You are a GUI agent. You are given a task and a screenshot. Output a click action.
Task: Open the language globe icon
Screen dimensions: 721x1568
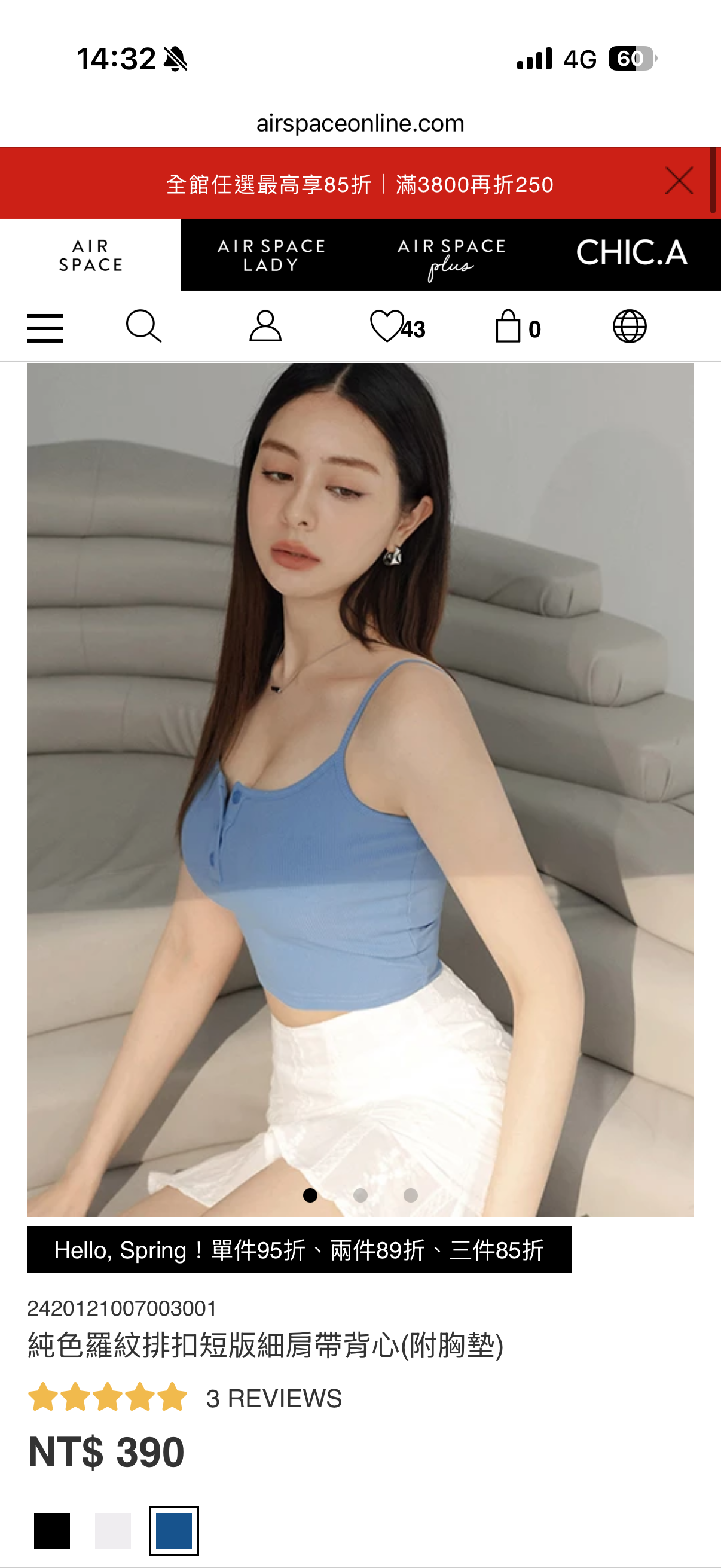pyautogui.click(x=629, y=327)
